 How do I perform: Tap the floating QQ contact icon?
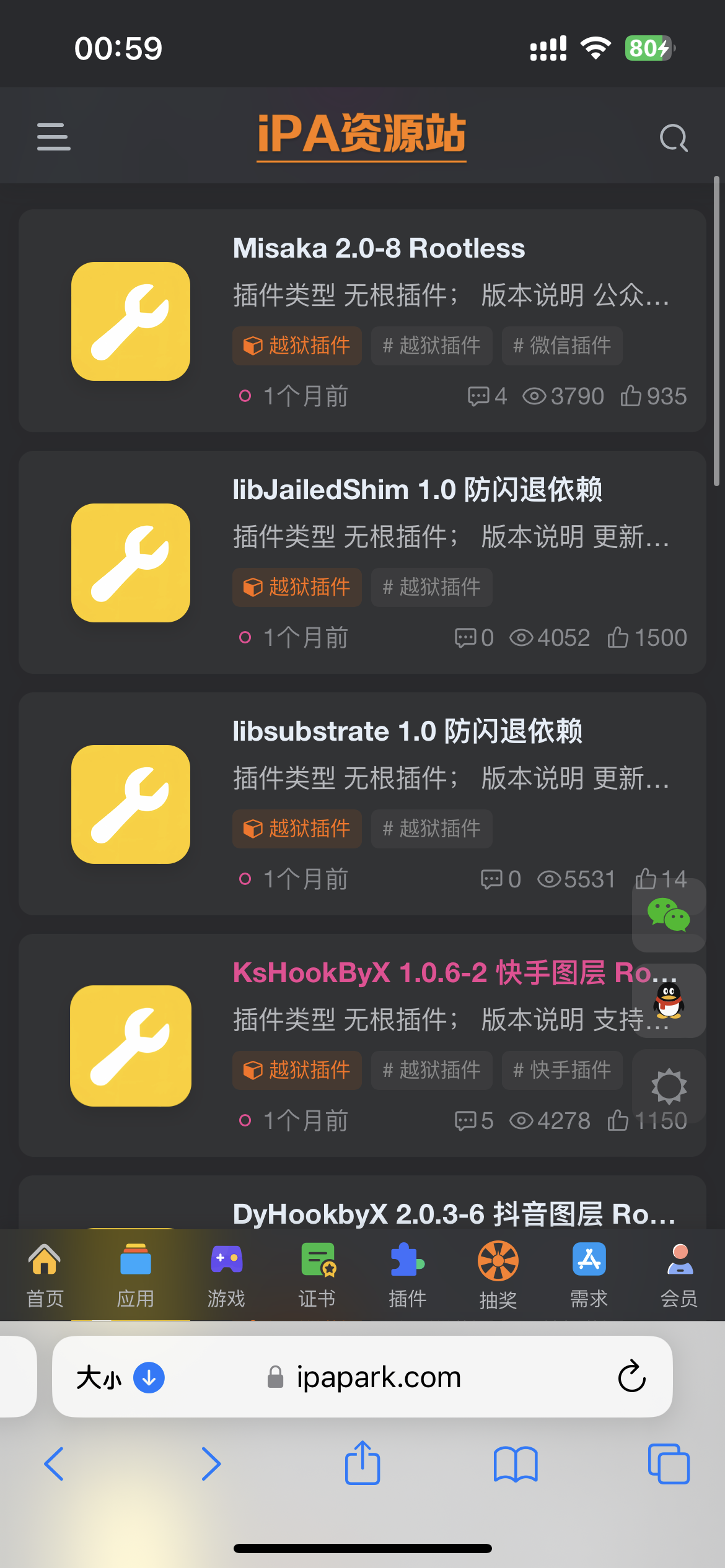coord(669,1002)
